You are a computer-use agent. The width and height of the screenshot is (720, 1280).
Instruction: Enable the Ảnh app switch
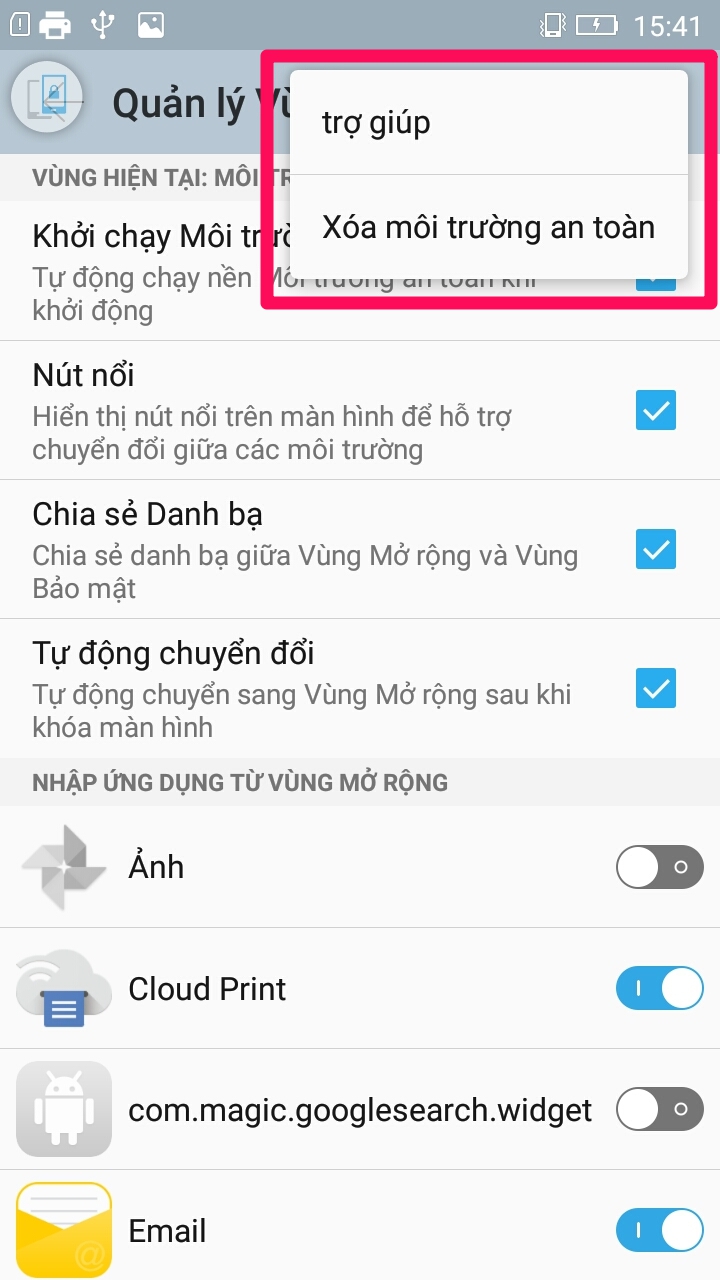point(659,867)
